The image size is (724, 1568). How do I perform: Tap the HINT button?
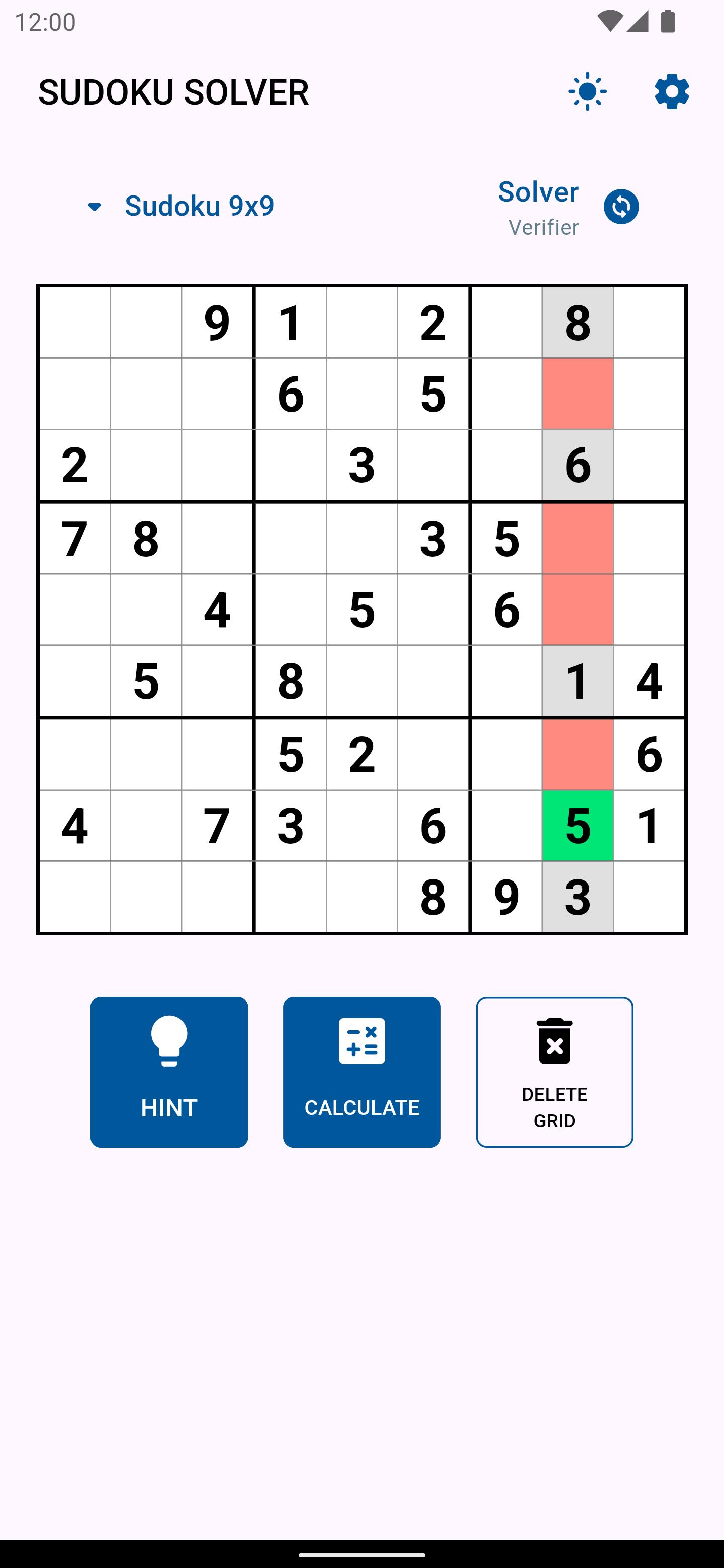pos(169,1072)
